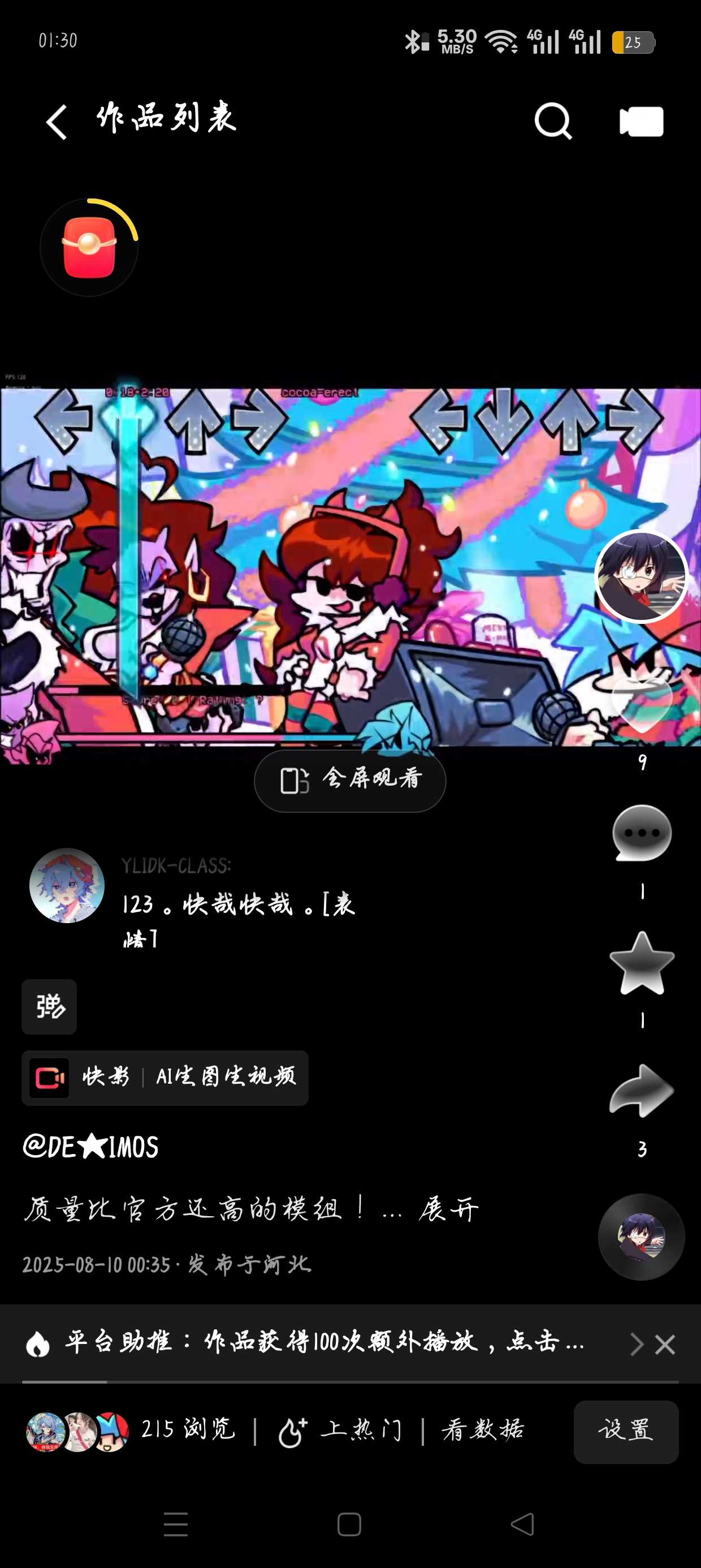
Task: Tap 全屏观看 to watch fullscreen
Action: 350,781
